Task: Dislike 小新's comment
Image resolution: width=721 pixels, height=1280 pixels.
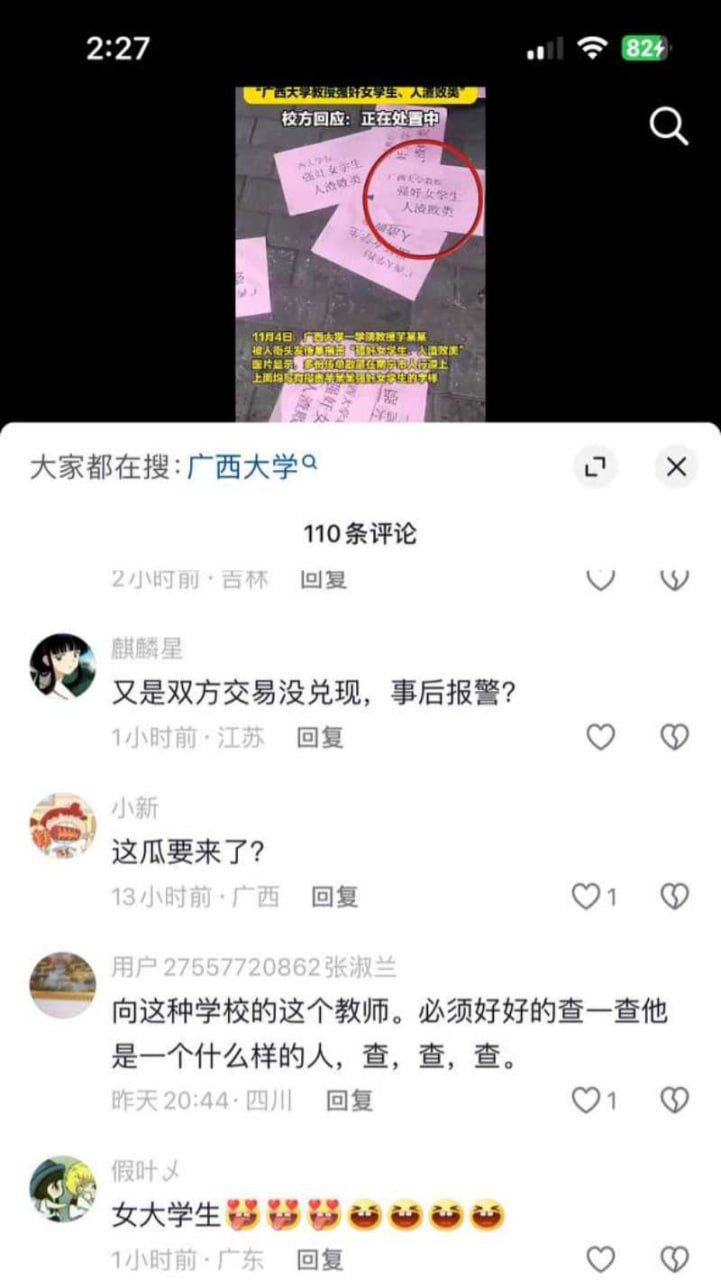Action: (676, 897)
